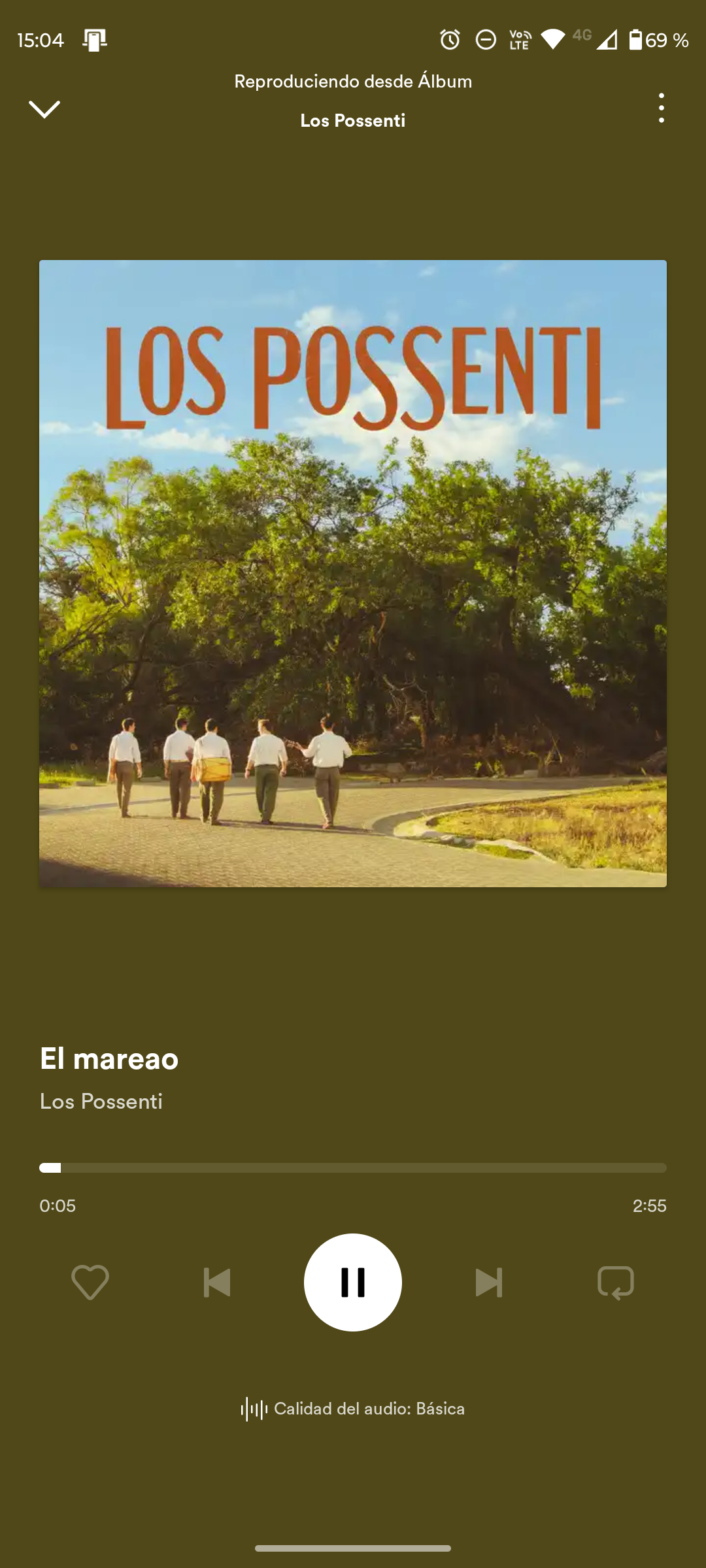Tap Reproduciendo desde Álbum header
The height and width of the screenshot is (1568, 706).
(352, 81)
